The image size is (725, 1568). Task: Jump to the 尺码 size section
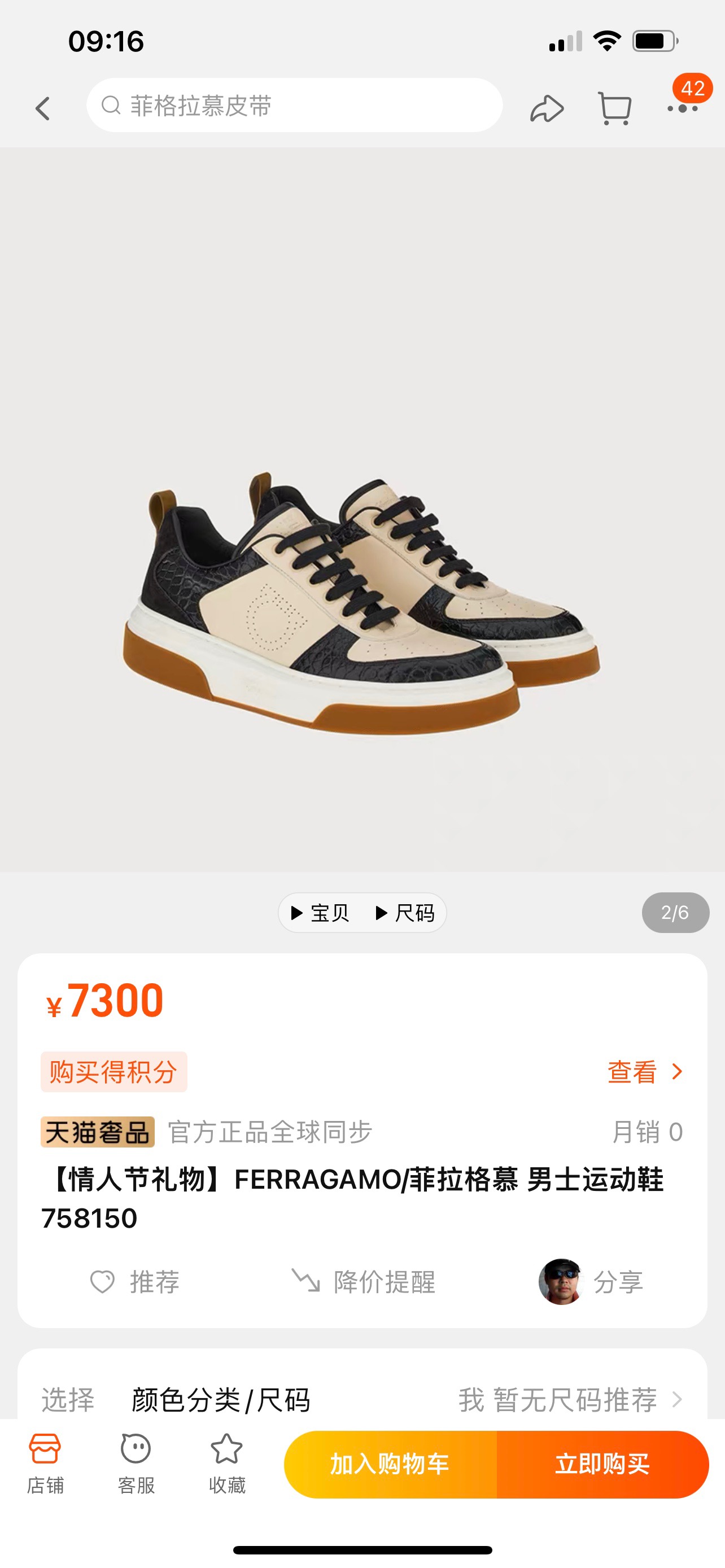click(x=405, y=913)
